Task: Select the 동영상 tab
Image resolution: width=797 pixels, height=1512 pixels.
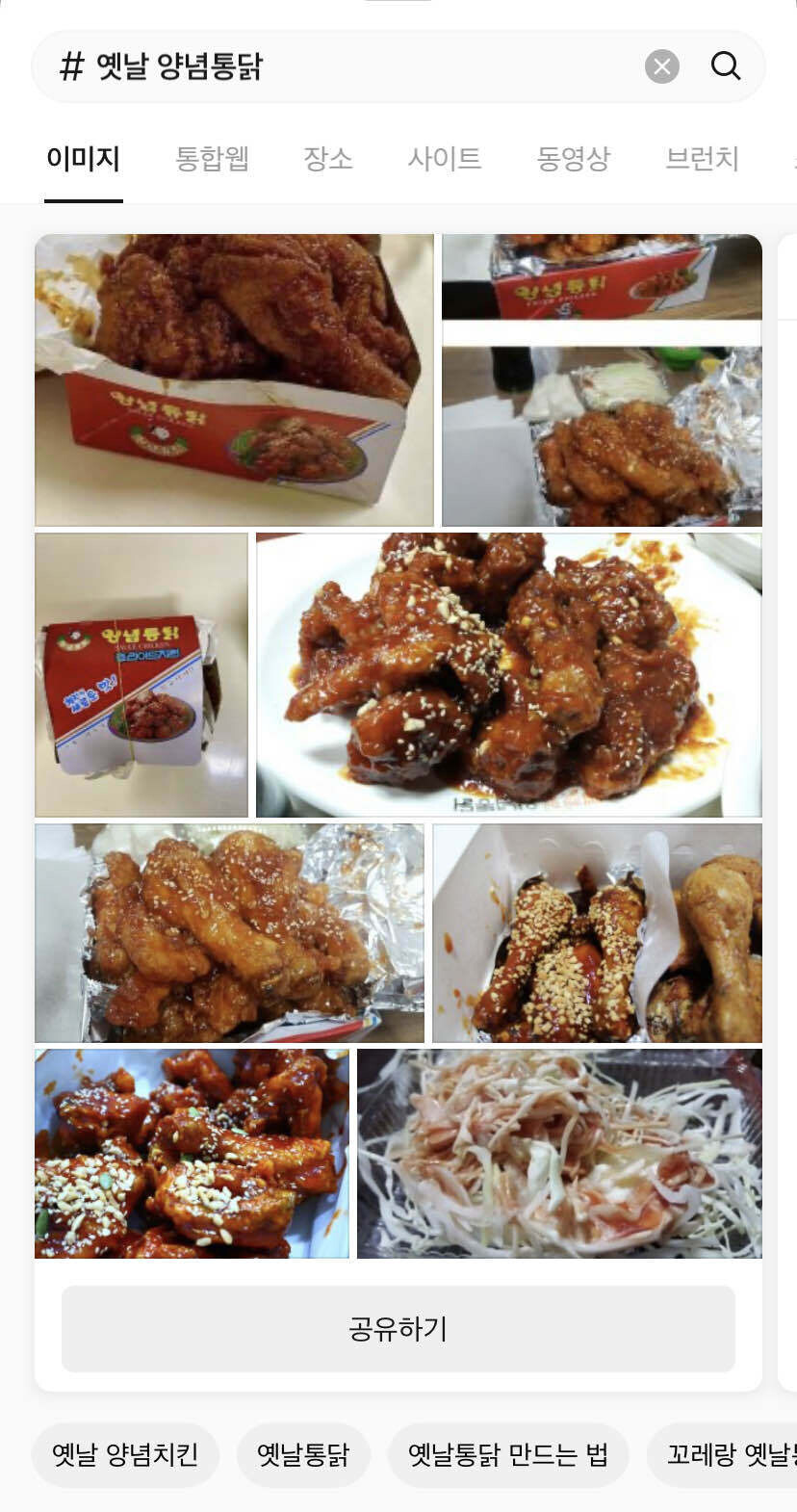Action: point(574,158)
